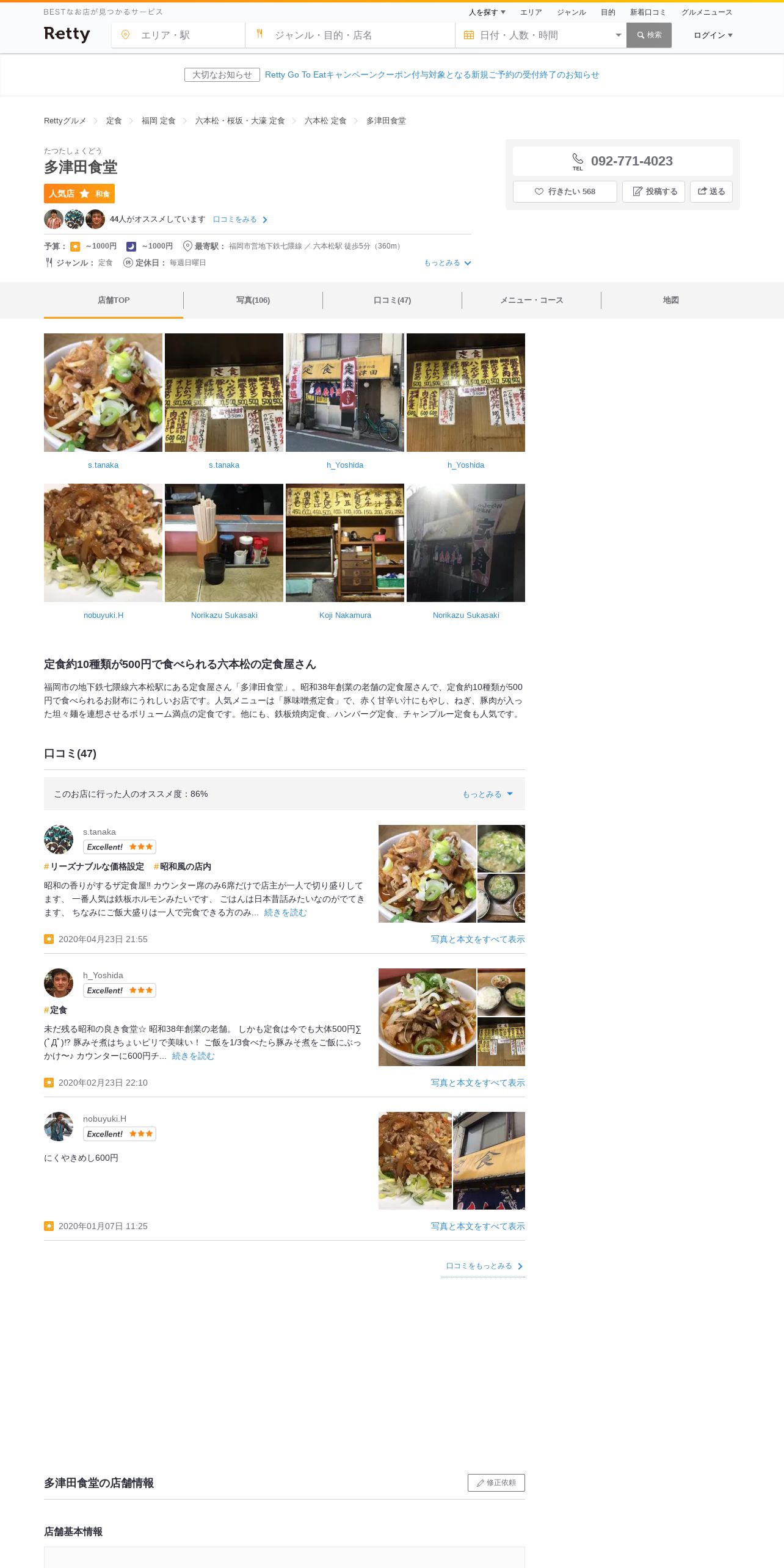This screenshot has height=1568, width=784.
Task: Tap the 行きたい 568 heart button
Action: pyautogui.click(x=565, y=192)
